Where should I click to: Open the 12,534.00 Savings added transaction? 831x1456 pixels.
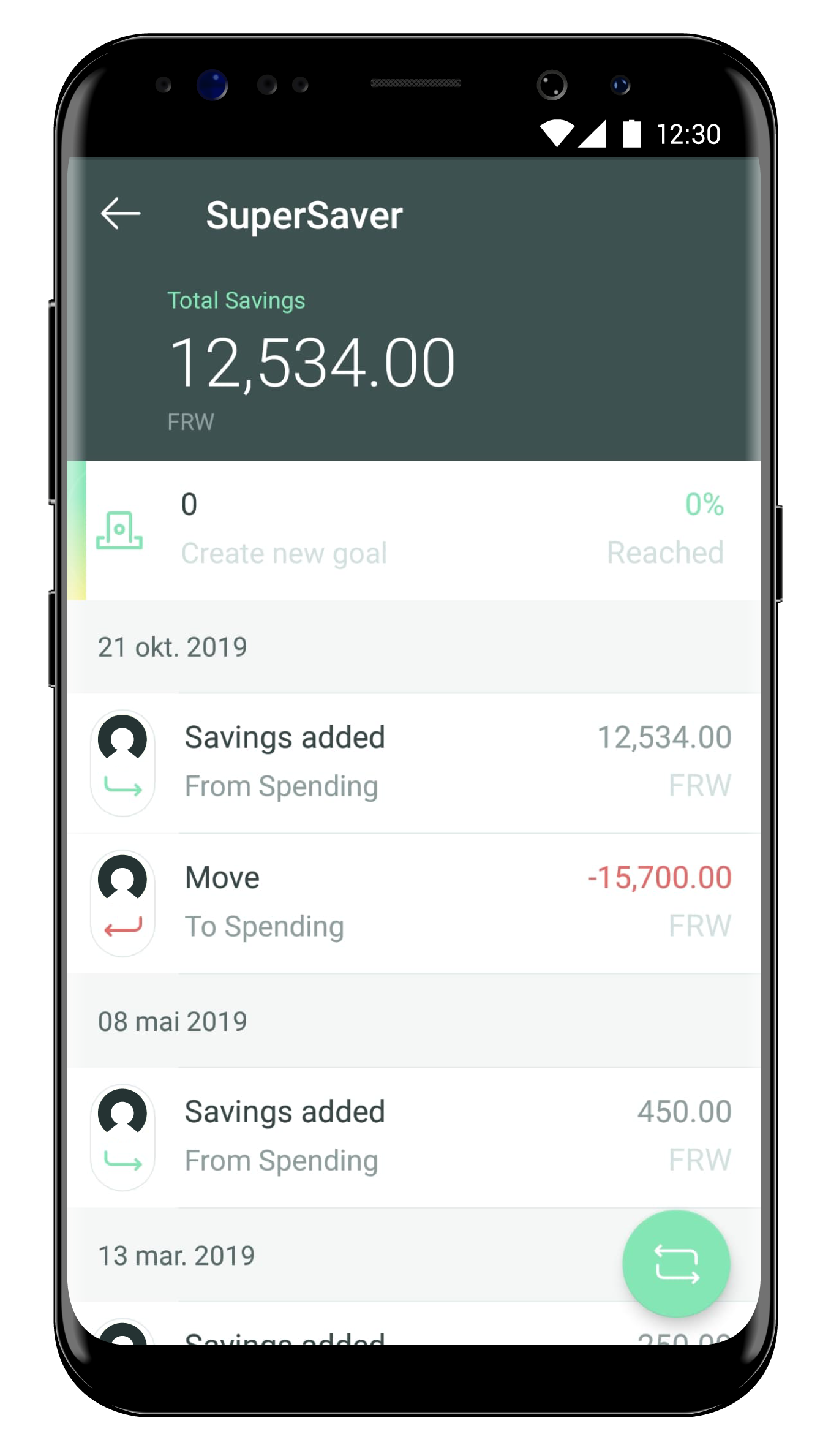tap(414, 763)
